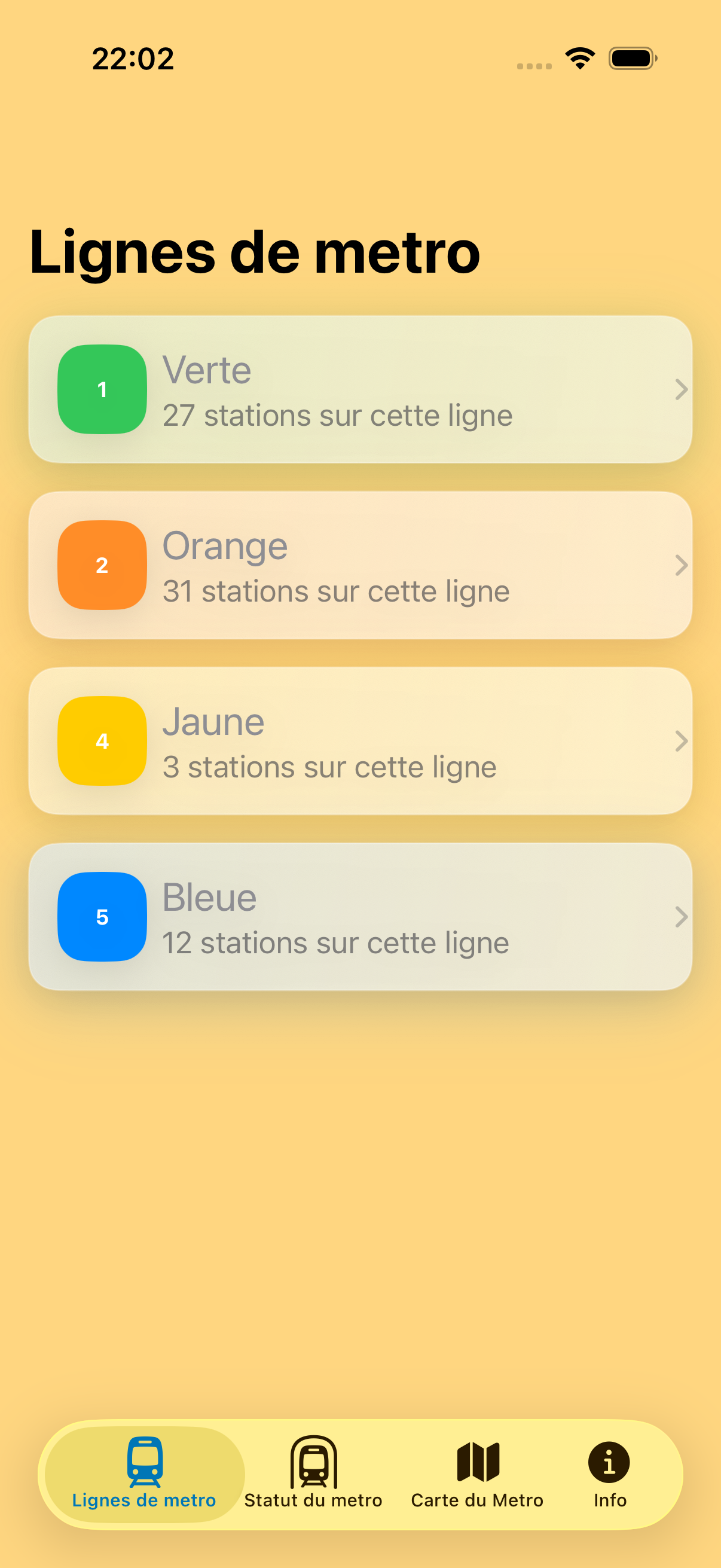The width and height of the screenshot is (721, 1568).
Task: Tap the green line 1 badge
Action: [x=102, y=389]
